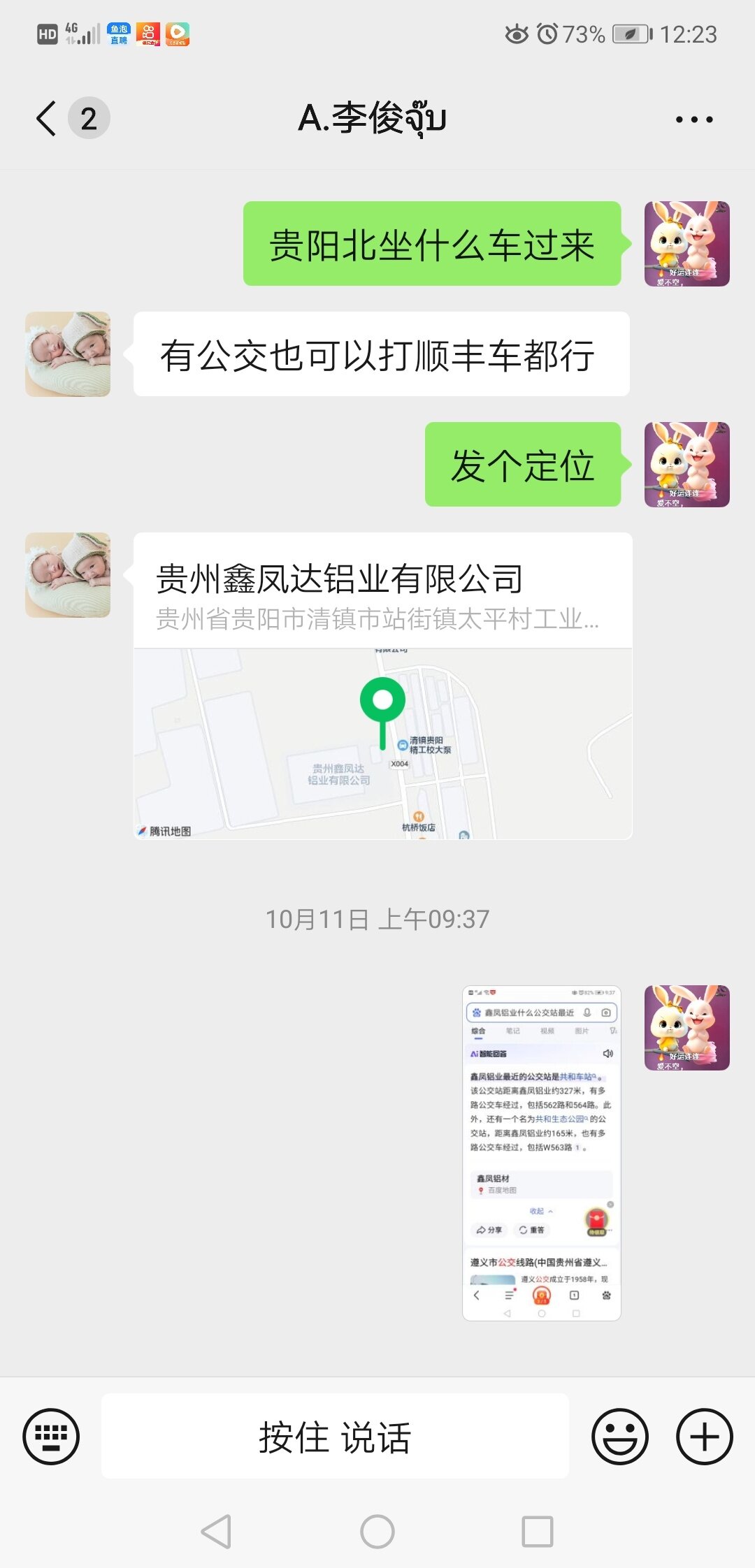Open the sent screenshot image

[541, 1152]
